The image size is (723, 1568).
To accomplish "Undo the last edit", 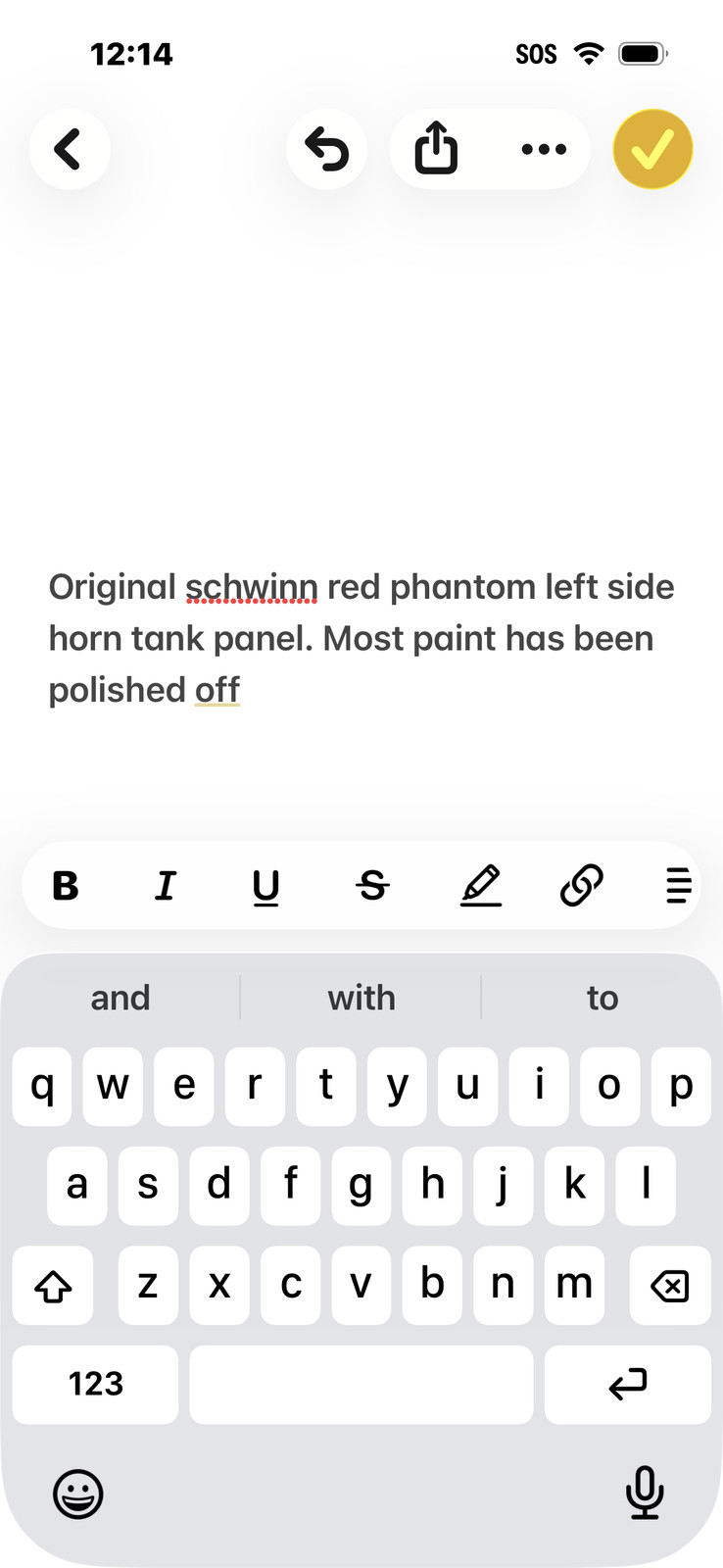I will coord(326,149).
